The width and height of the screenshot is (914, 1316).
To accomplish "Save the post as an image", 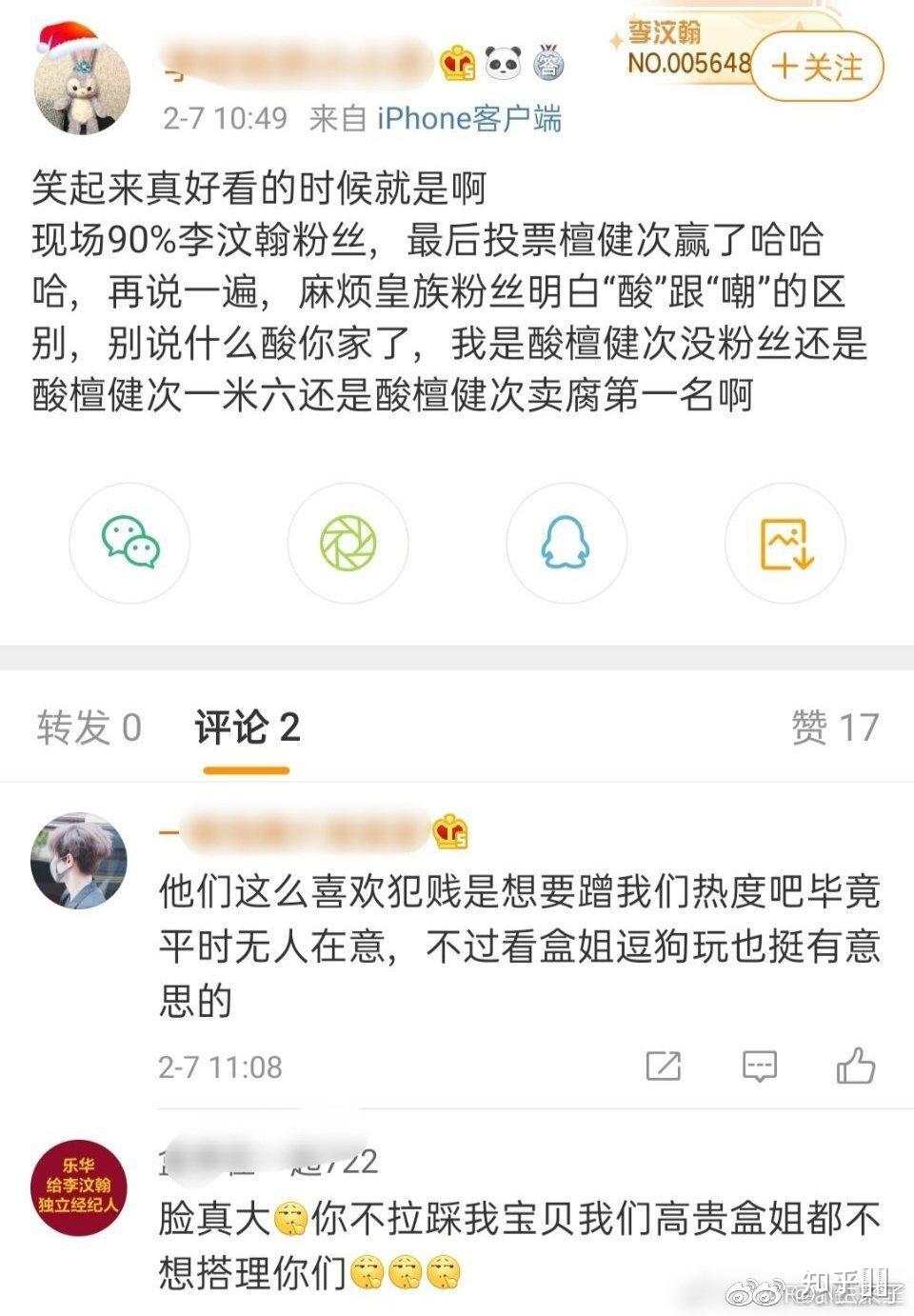I will [x=785, y=544].
